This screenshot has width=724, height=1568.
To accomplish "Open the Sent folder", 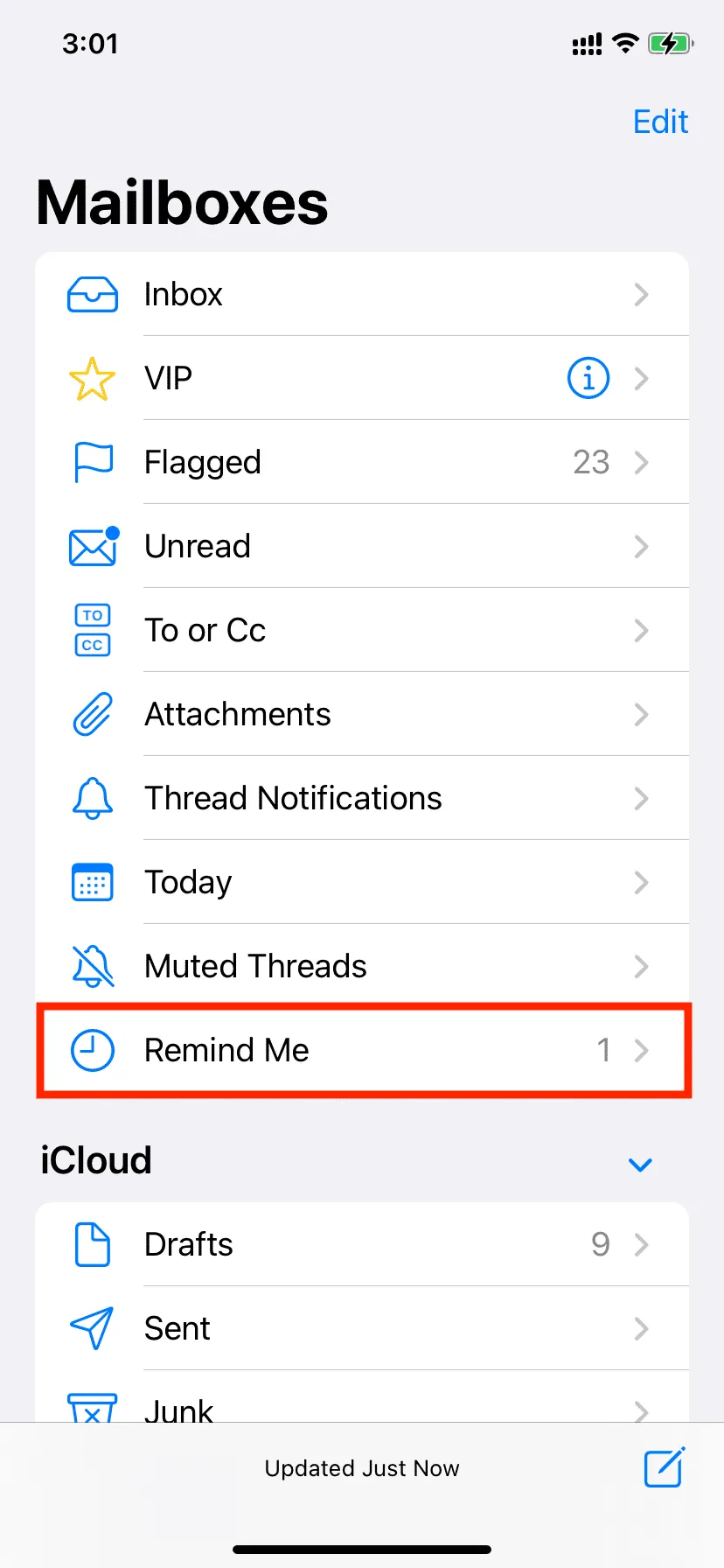I will tap(362, 1328).
